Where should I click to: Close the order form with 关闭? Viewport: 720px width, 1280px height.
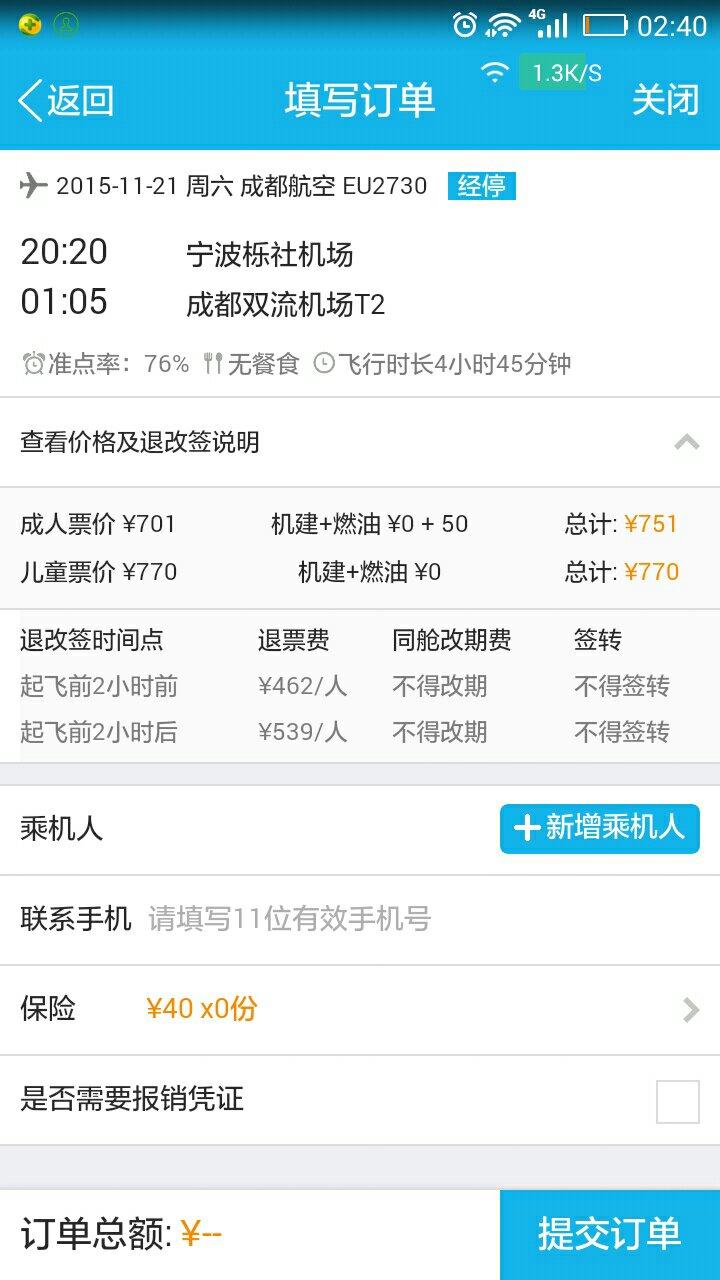[665, 100]
